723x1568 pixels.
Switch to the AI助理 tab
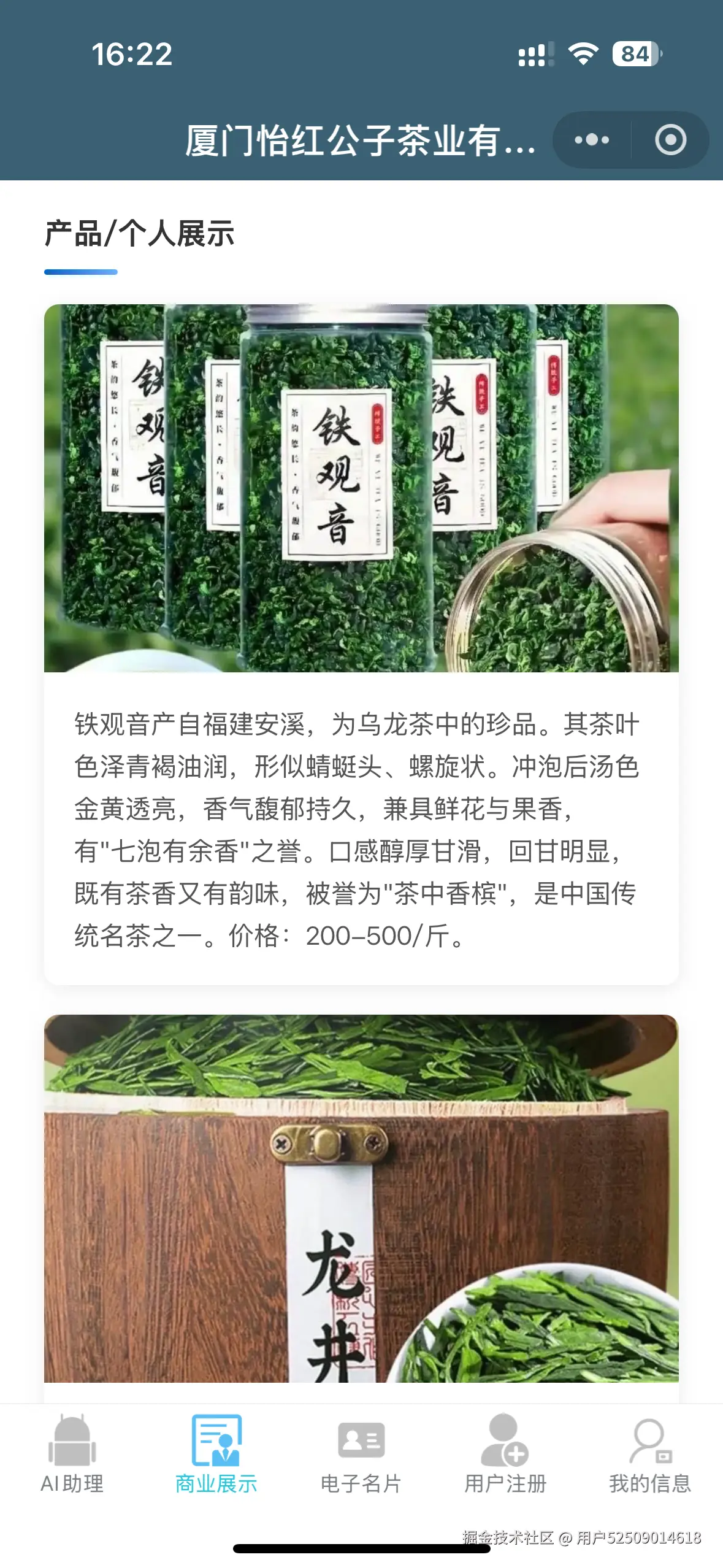(x=72, y=1454)
